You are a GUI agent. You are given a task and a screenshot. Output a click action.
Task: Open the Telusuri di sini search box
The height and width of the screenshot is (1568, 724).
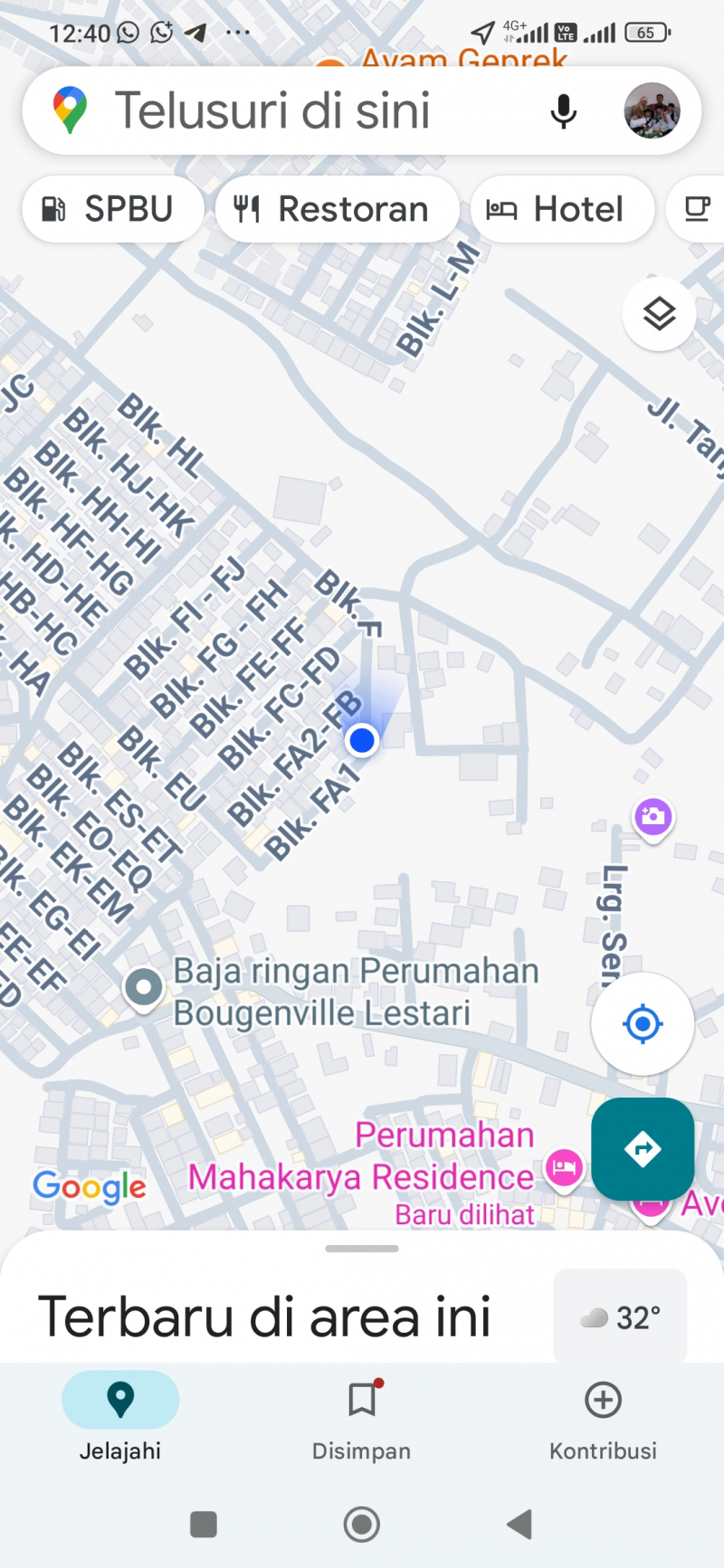click(271, 111)
